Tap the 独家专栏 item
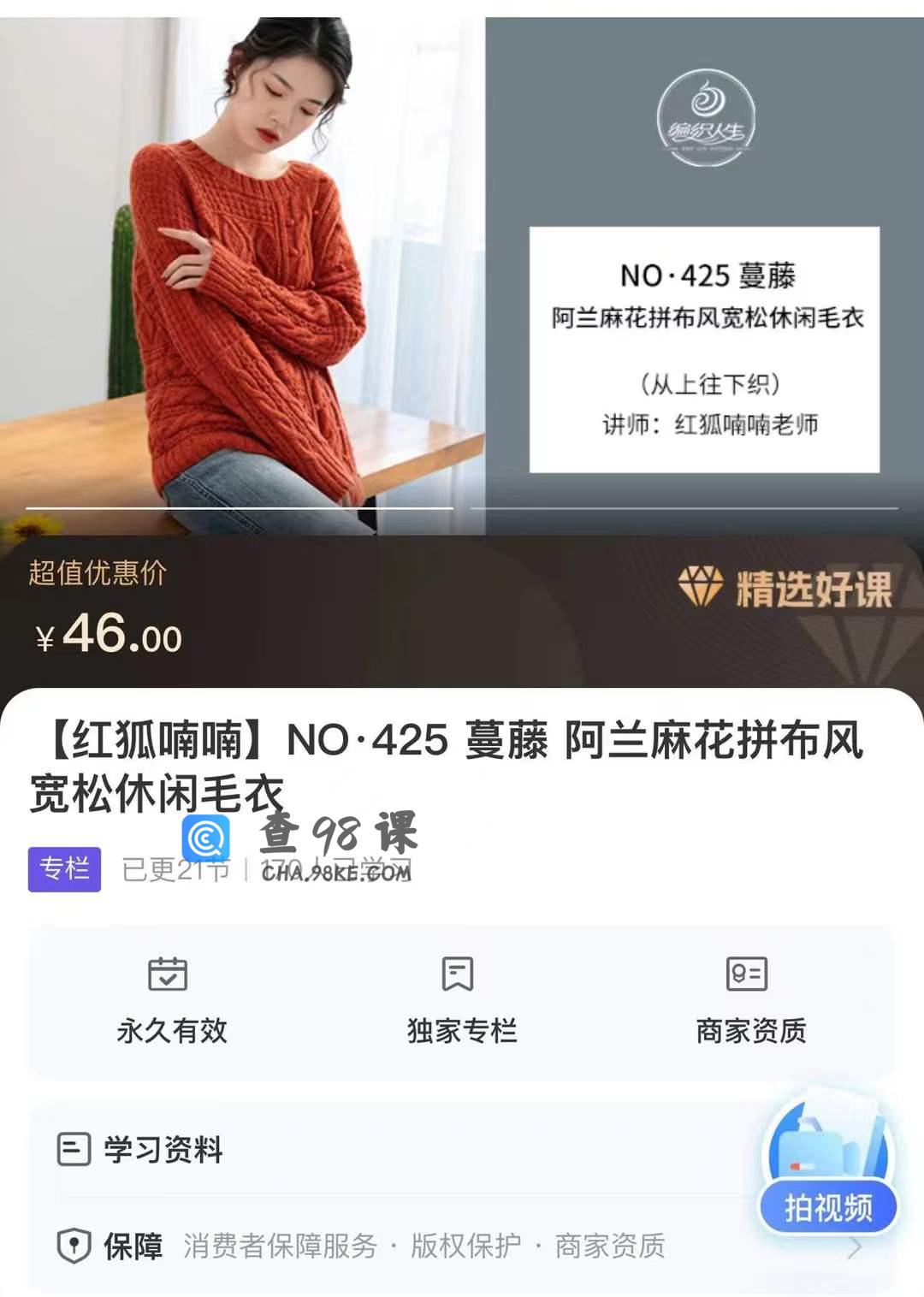Screen dimensions: 924x1297 pyautogui.click(x=461, y=1001)
